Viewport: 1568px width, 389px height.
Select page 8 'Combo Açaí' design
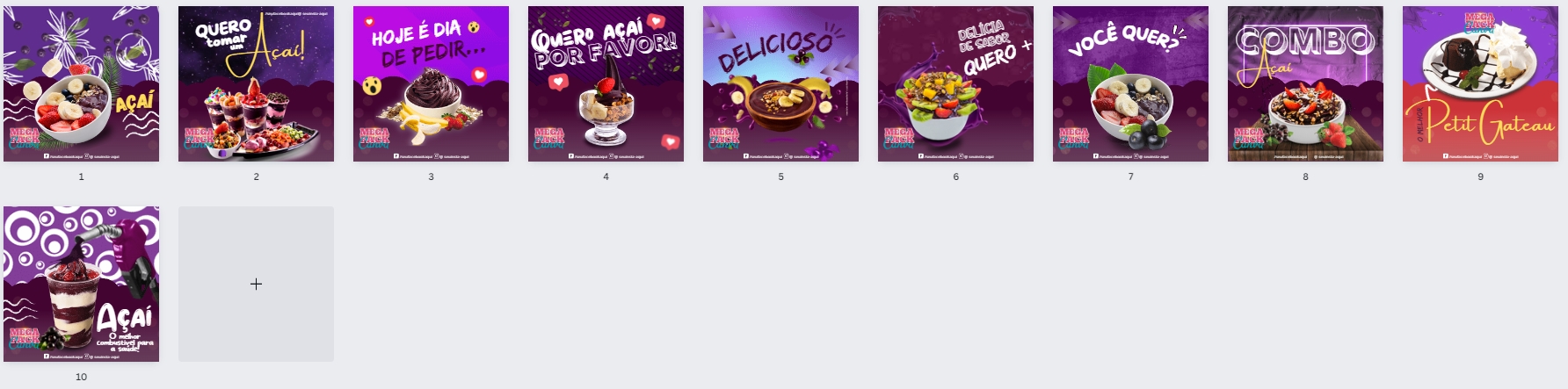1305,83
